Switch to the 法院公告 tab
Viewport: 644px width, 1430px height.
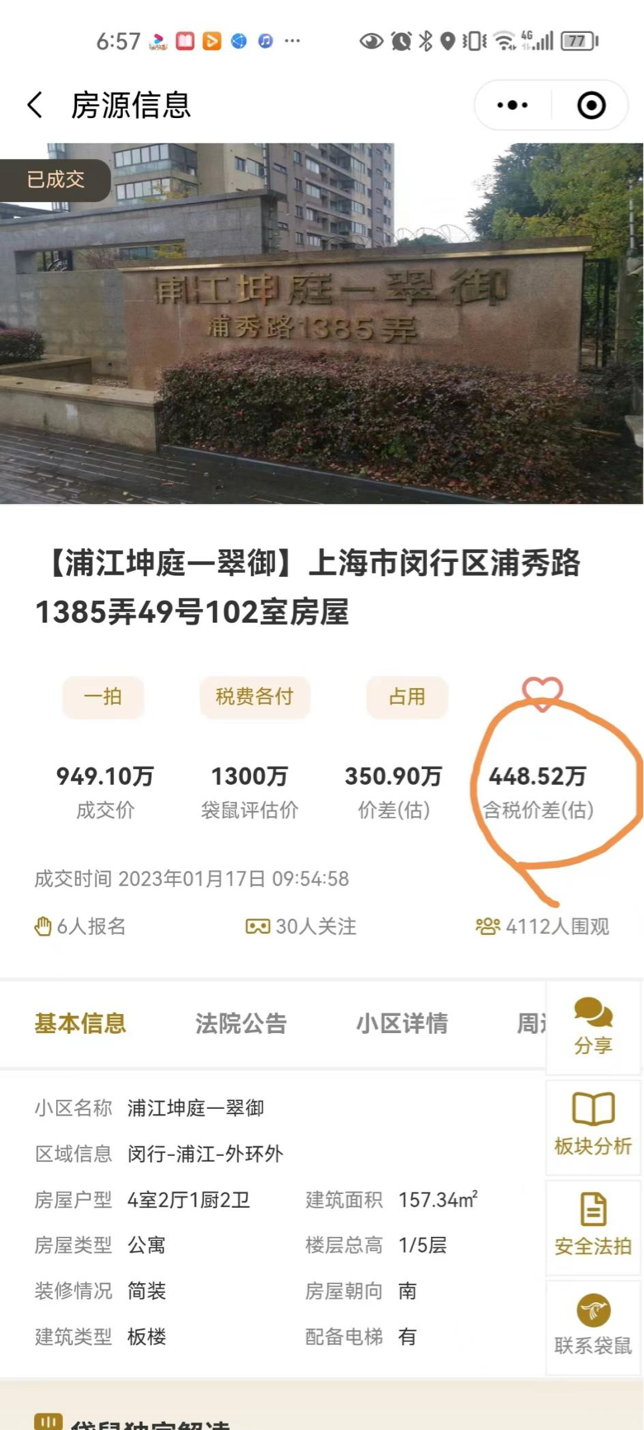coord(240,1023)
